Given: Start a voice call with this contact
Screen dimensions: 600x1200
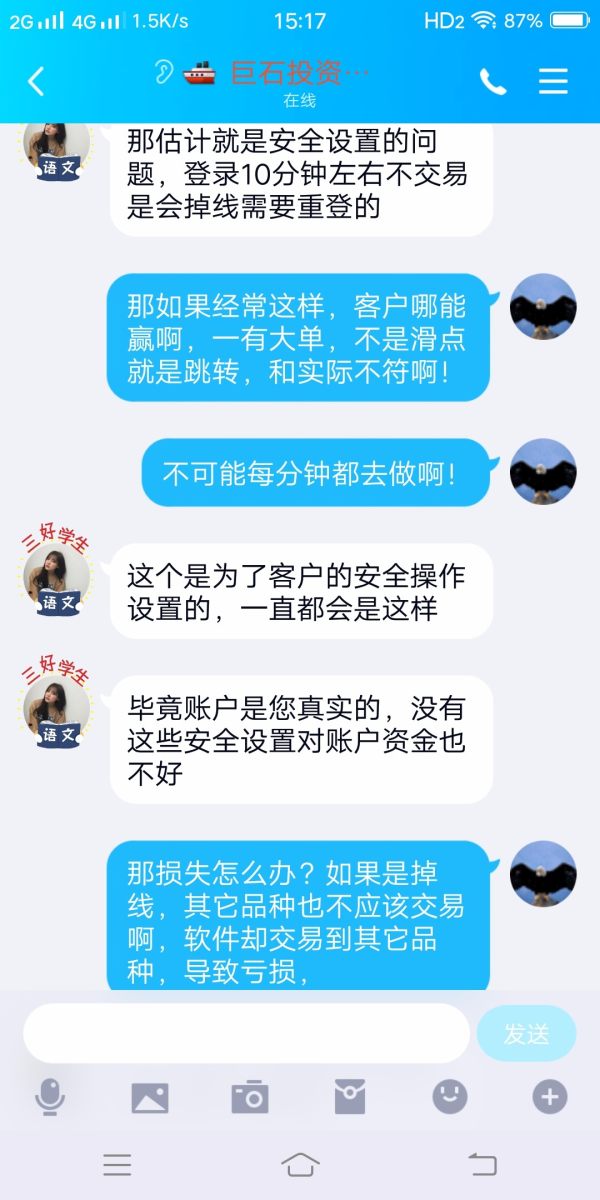Looking at the screenshot, I should pyautogui.click(x=493, y=82).
